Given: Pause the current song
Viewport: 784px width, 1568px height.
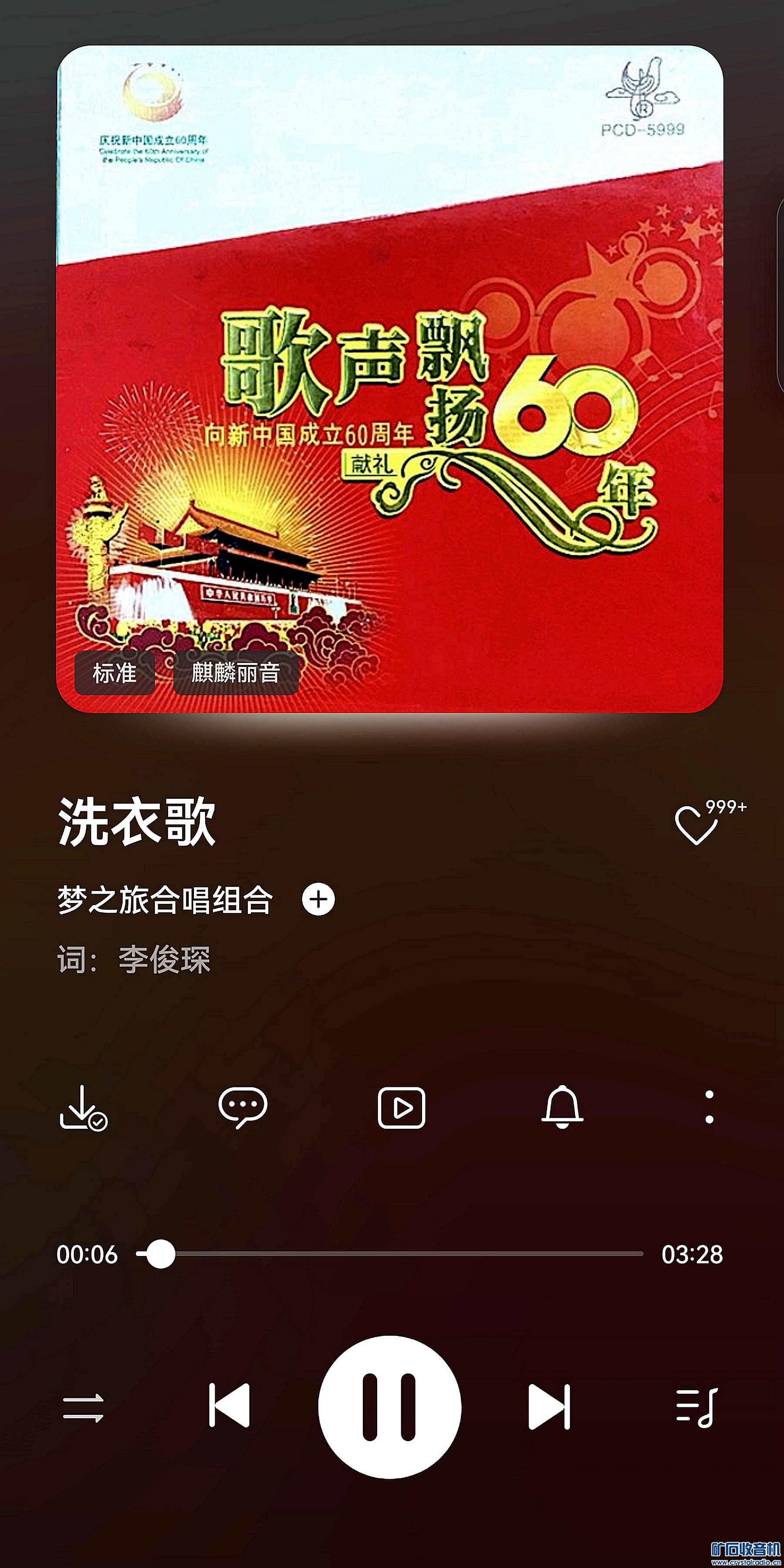Looking at the screenshot, I should [390, 1407].
